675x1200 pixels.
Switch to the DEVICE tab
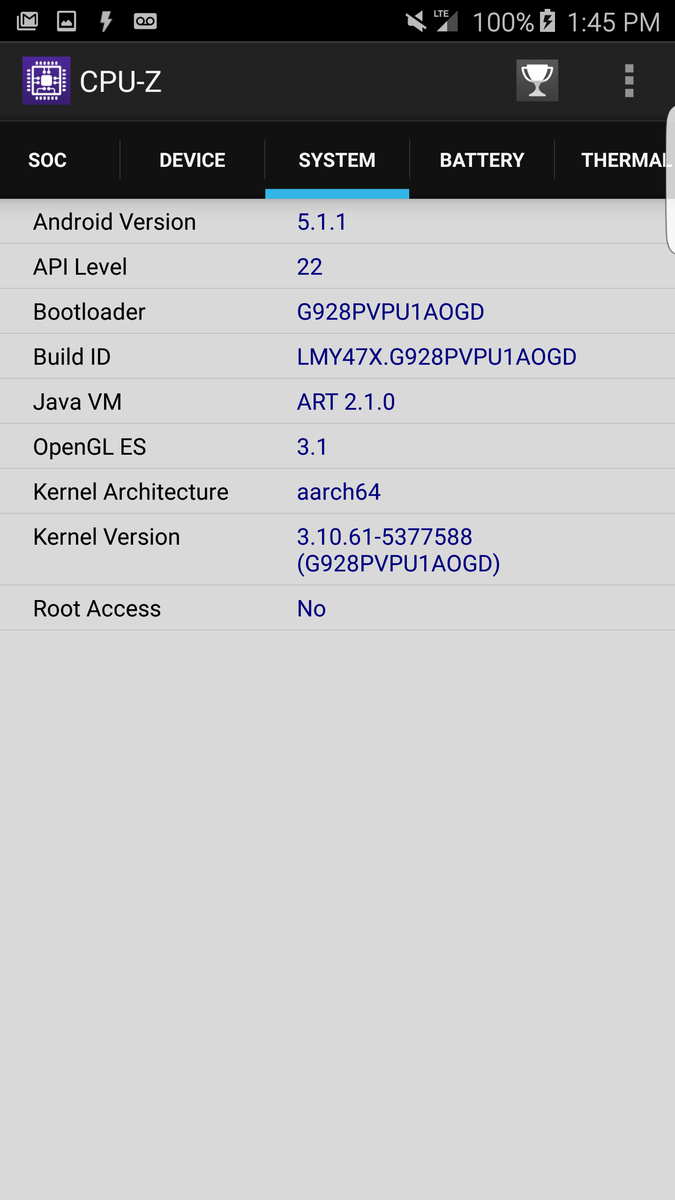(192, 160)
